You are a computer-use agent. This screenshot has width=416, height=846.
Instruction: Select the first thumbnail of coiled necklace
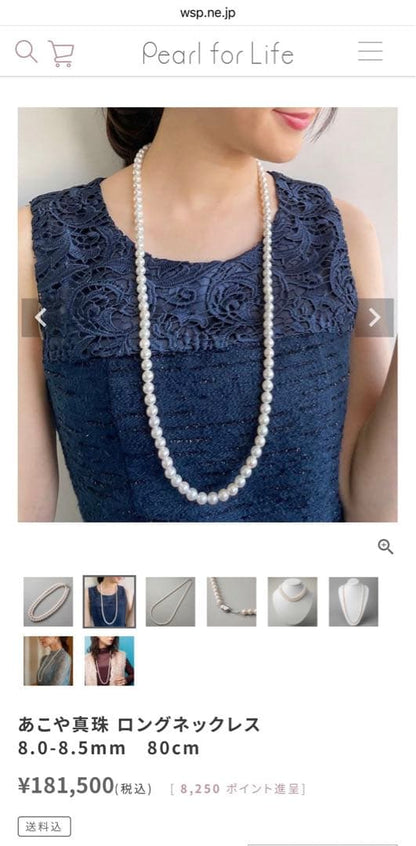click(48, 602)
